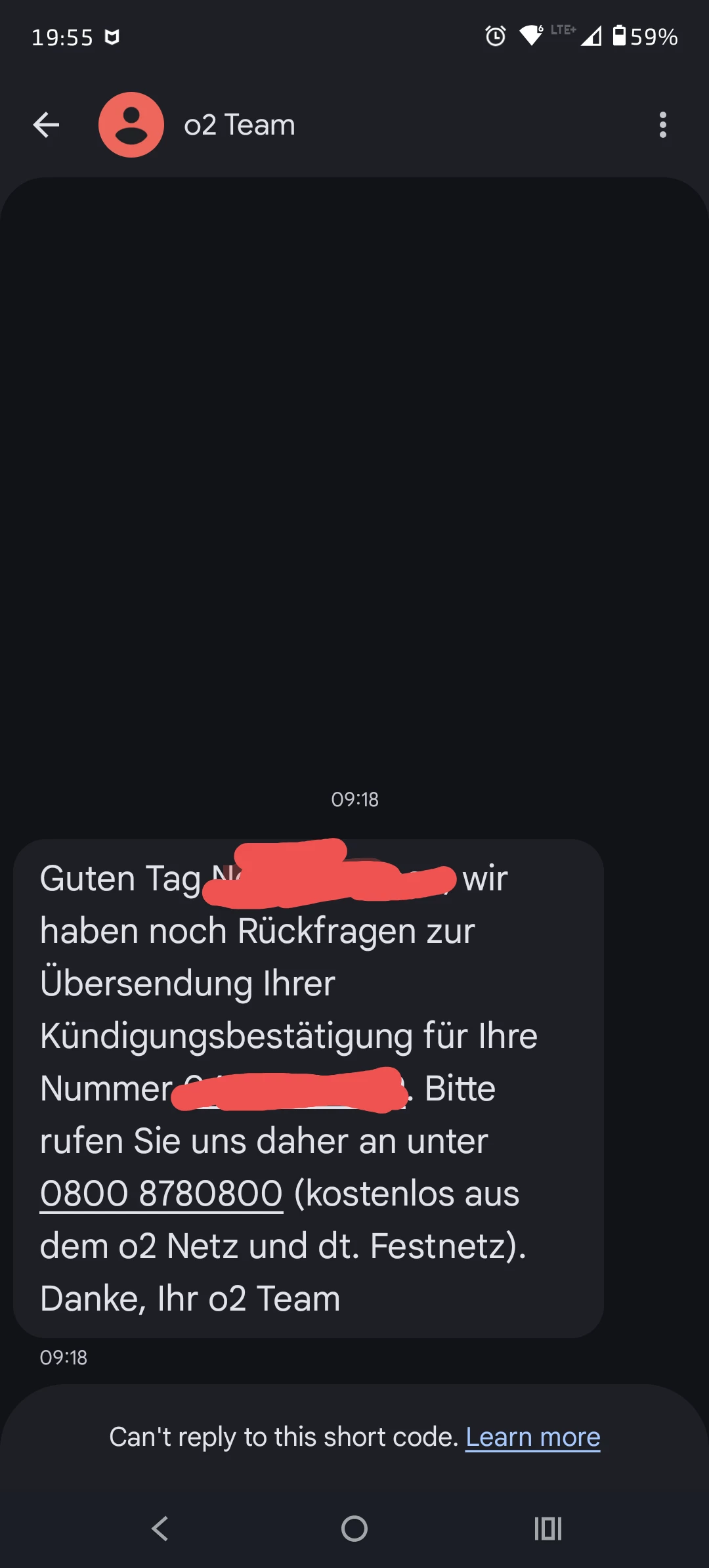Go back to the conversation list
This screenshot has height=1568, width=709.
coord(46,125)
